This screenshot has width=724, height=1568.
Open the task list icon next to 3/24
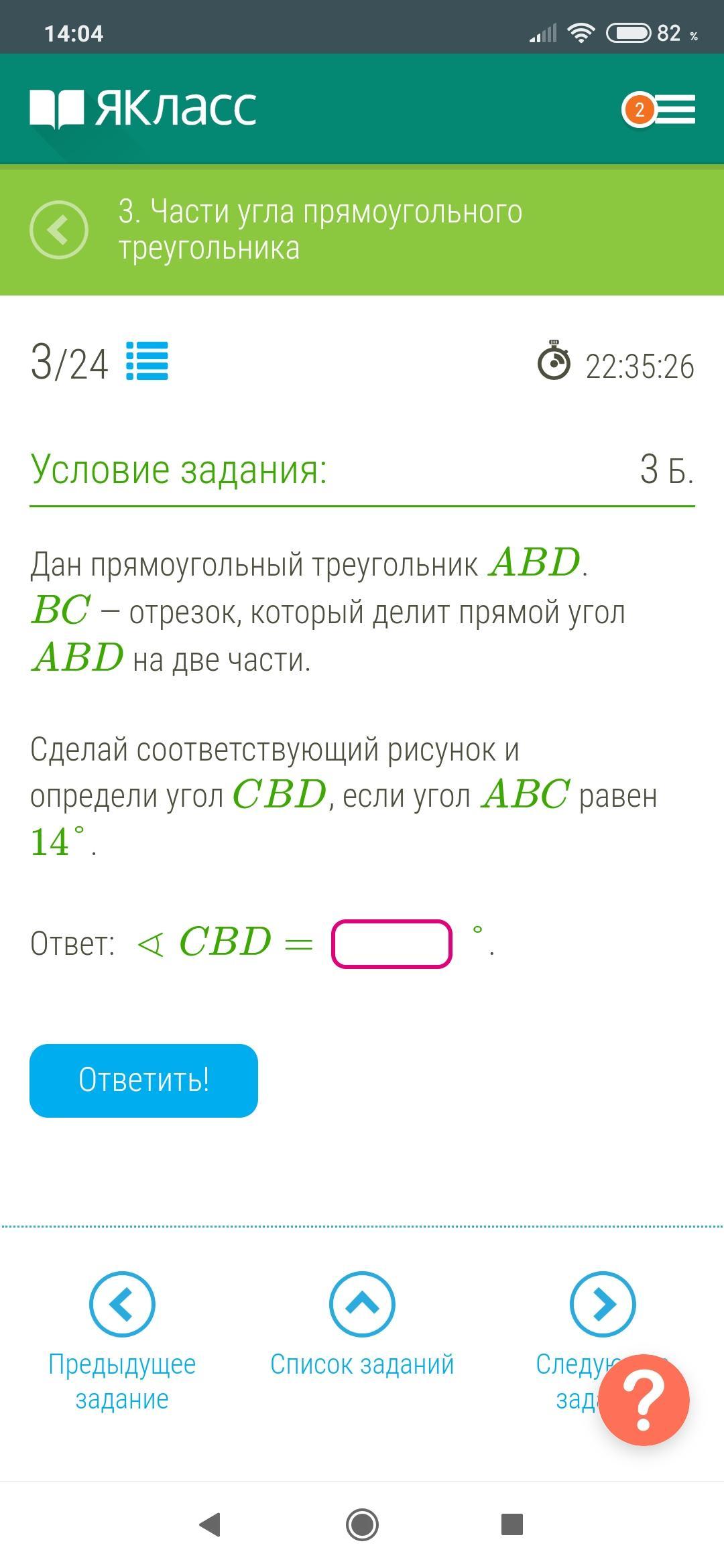147,361
